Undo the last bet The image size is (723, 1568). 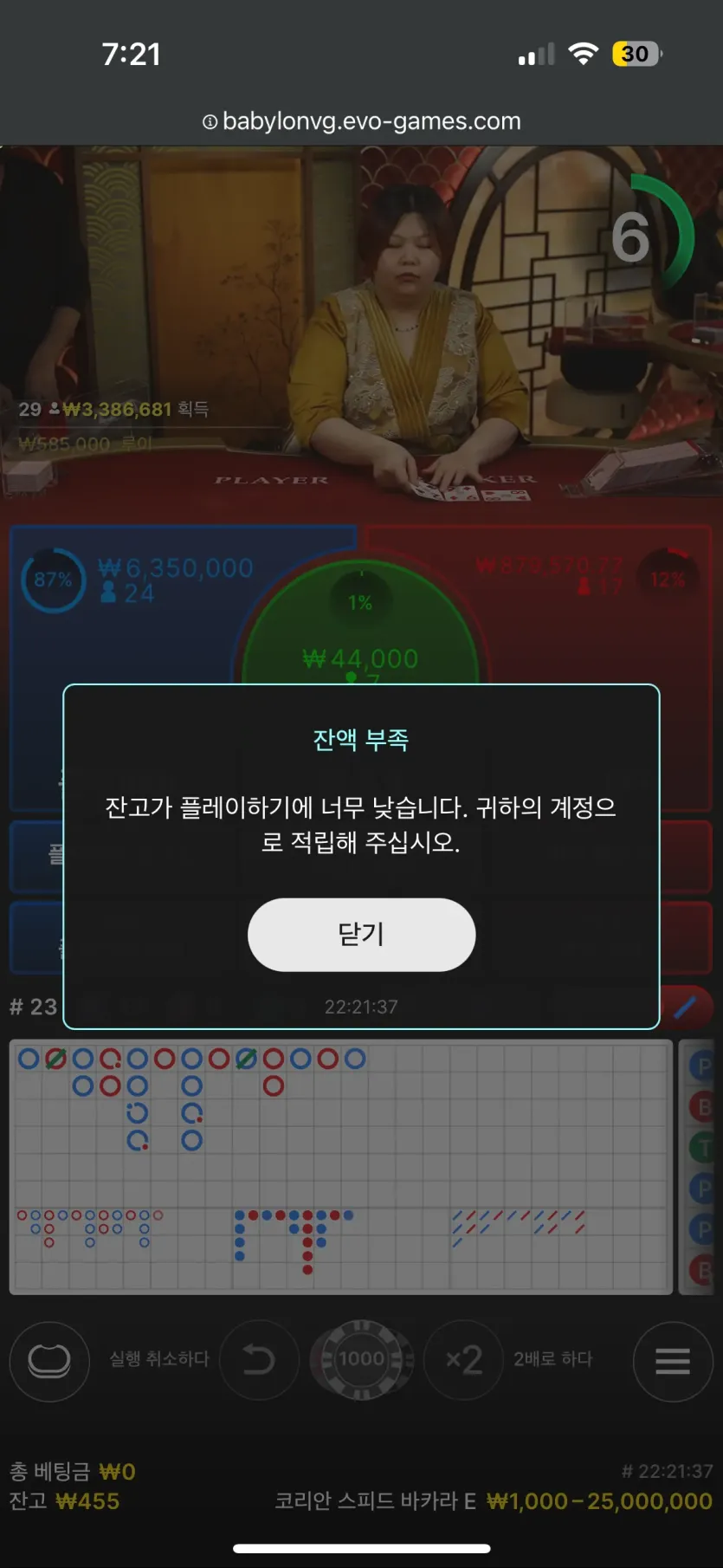click(258, 1359)
